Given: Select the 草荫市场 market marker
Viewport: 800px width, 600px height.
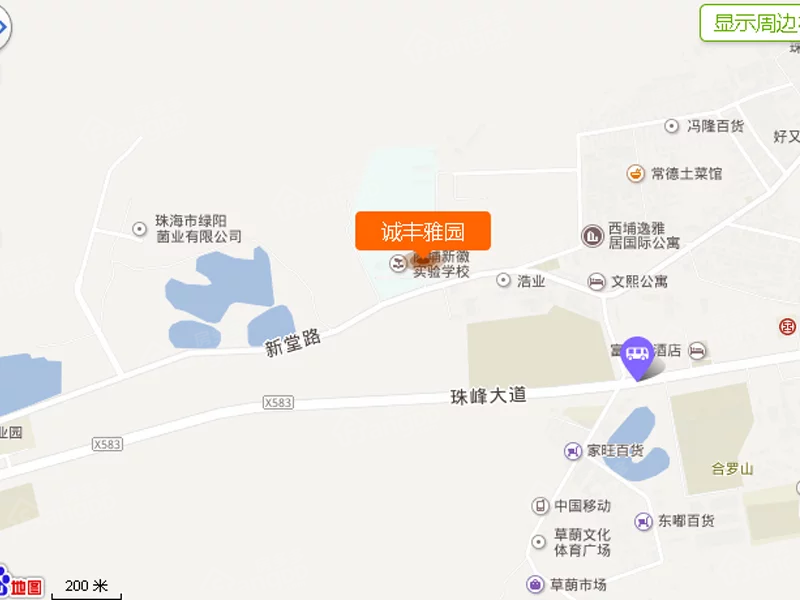Looking at the screenshot, I should coord(535,584).
